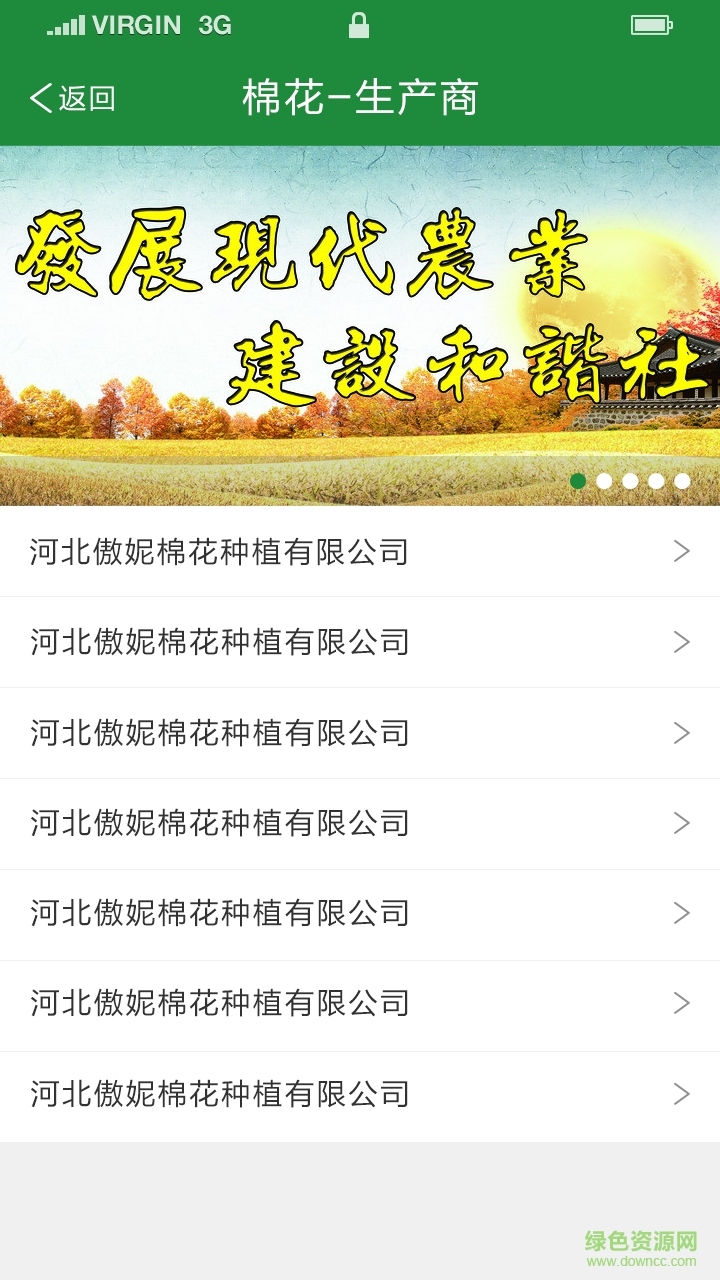Activate the fourth slide dot
The image size is (720, 1280).
coord(657,481)
